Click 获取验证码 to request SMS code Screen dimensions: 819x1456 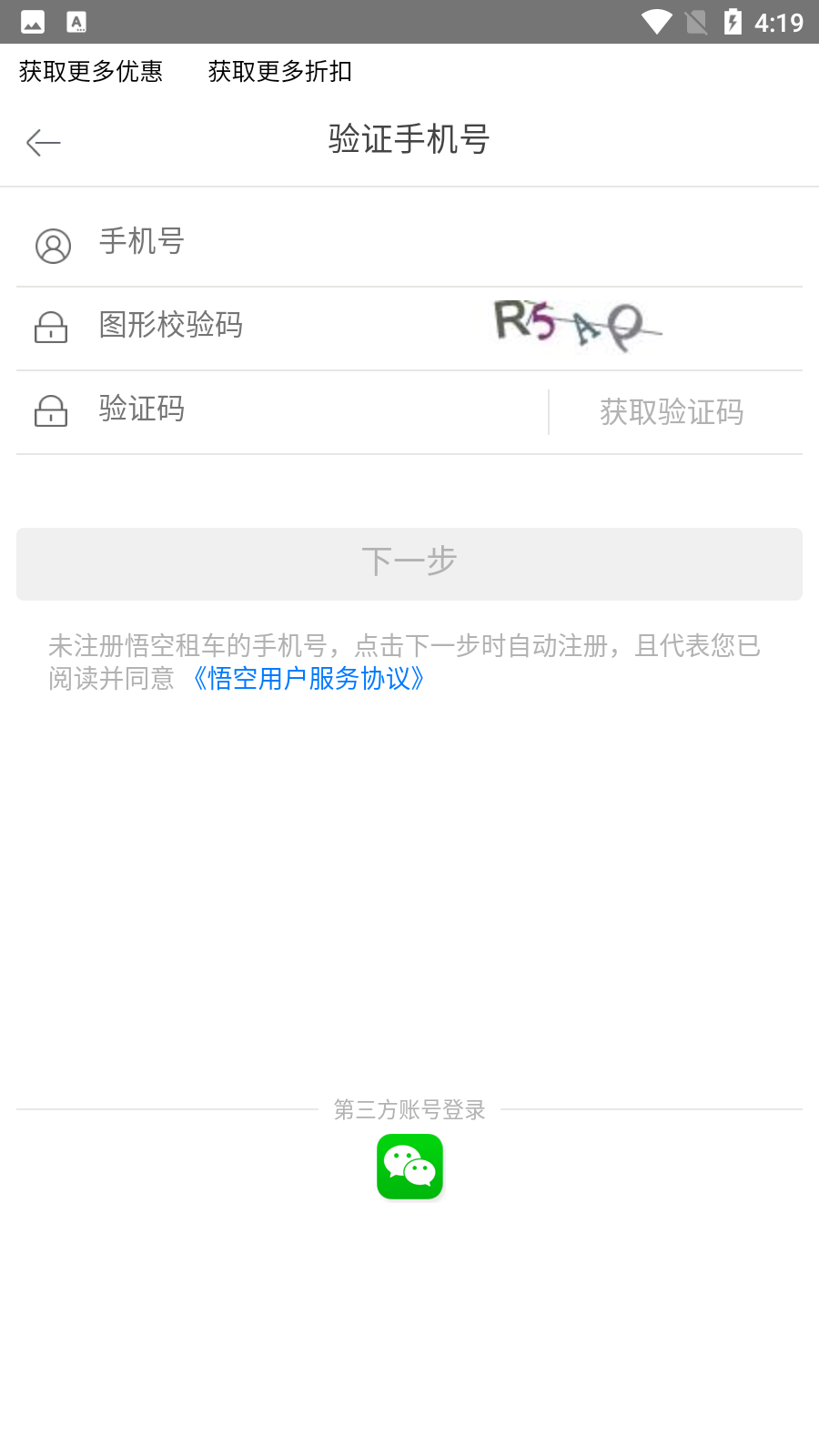[671, 411]
